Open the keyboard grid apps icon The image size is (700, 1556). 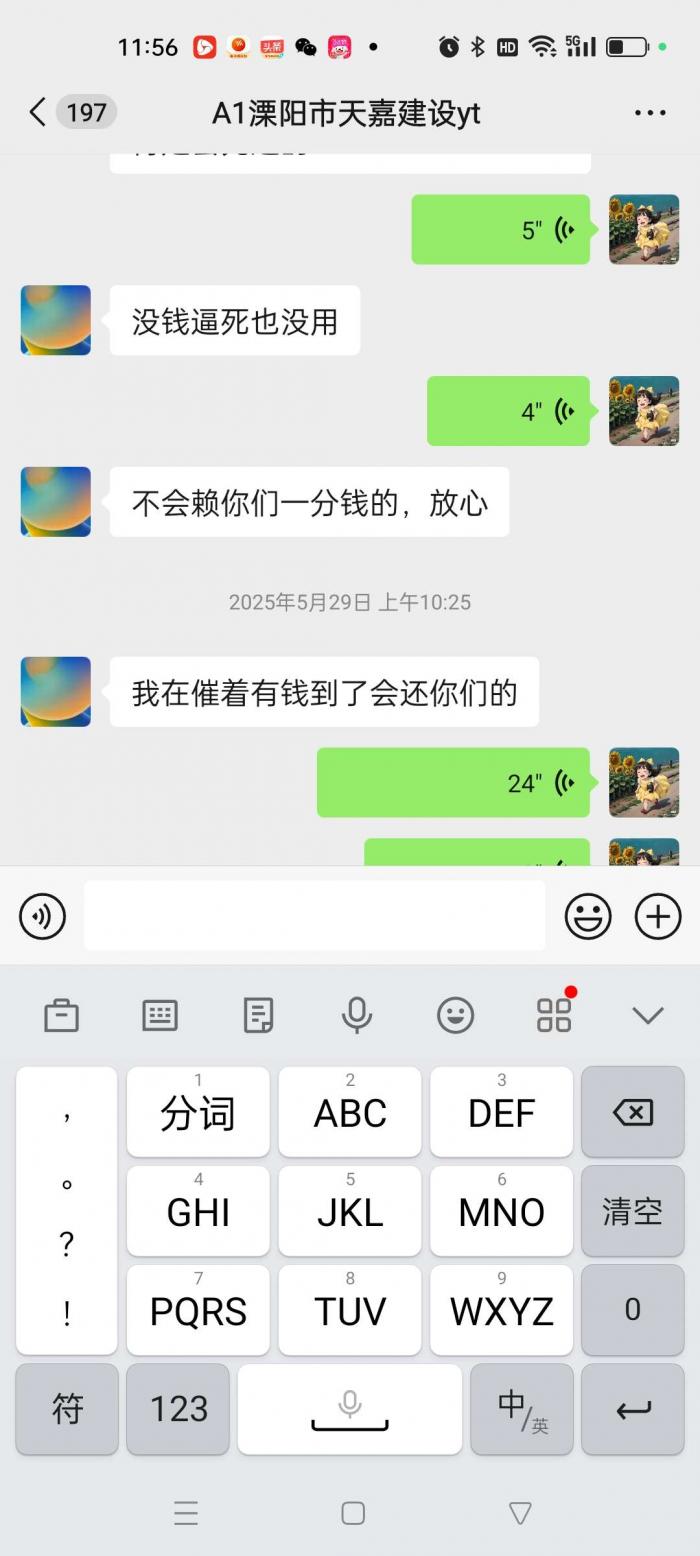[554, 1016]
